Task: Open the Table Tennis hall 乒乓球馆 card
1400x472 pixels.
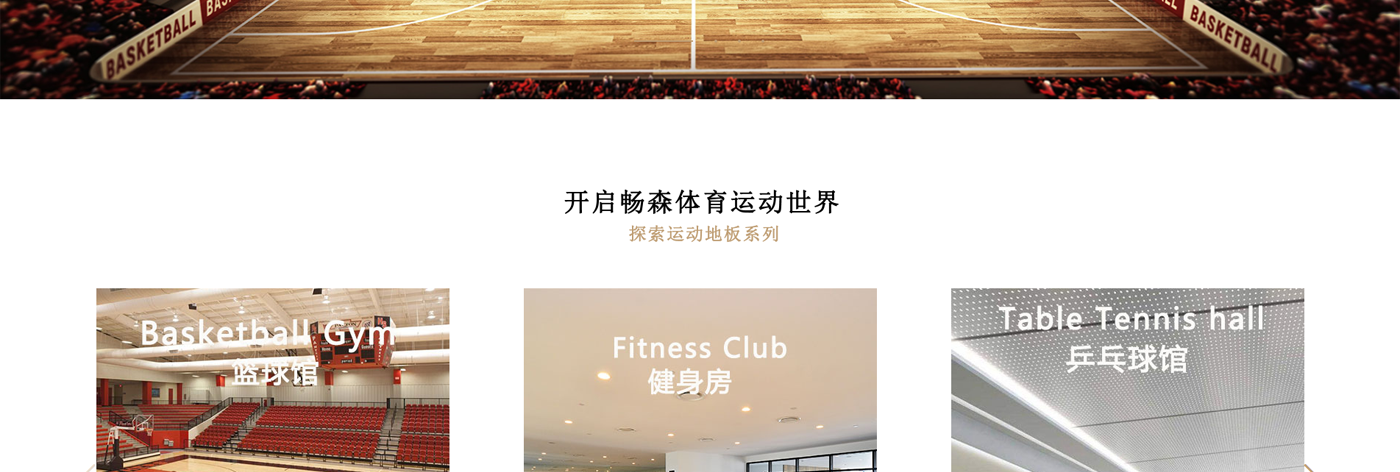Action: pos(1127,380)
